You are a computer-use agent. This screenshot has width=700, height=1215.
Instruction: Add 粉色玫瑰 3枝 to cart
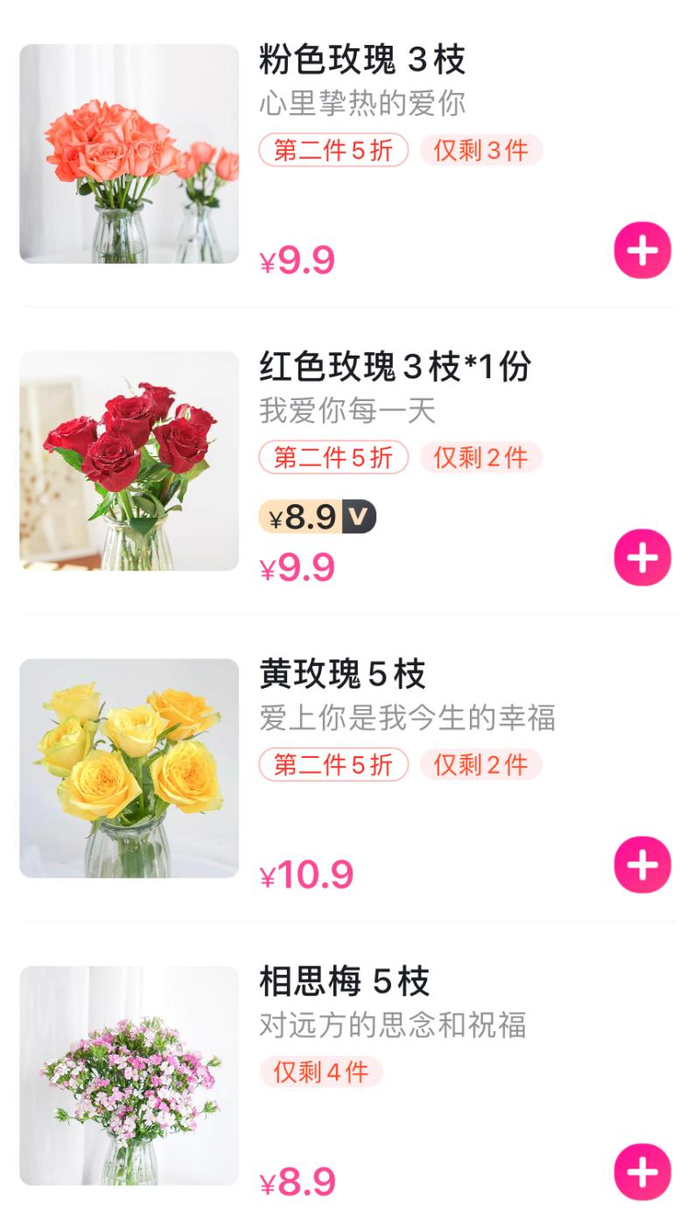pyautogui.click(x=642, y=250)
